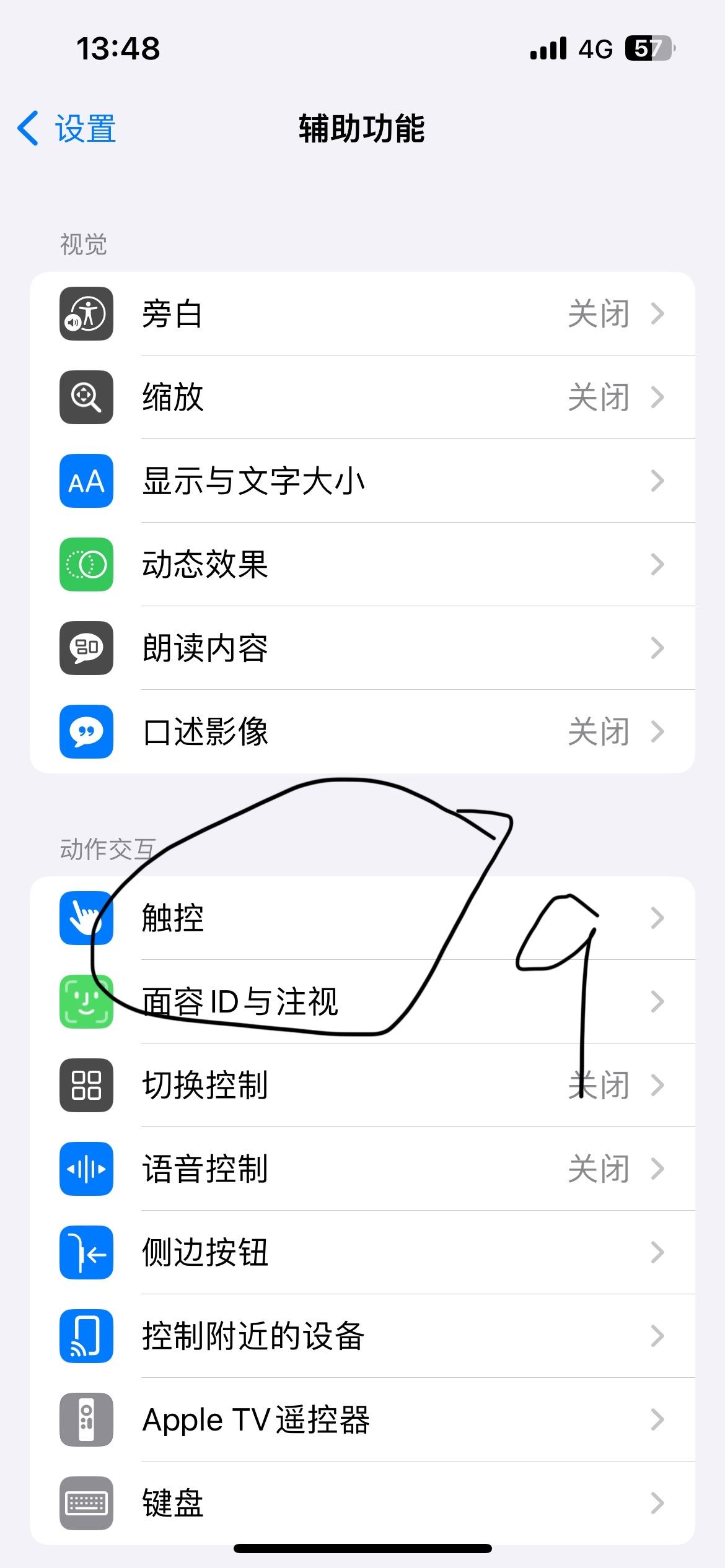
Task: Expand the 旁白 row chevron
Action: point(657,313)
